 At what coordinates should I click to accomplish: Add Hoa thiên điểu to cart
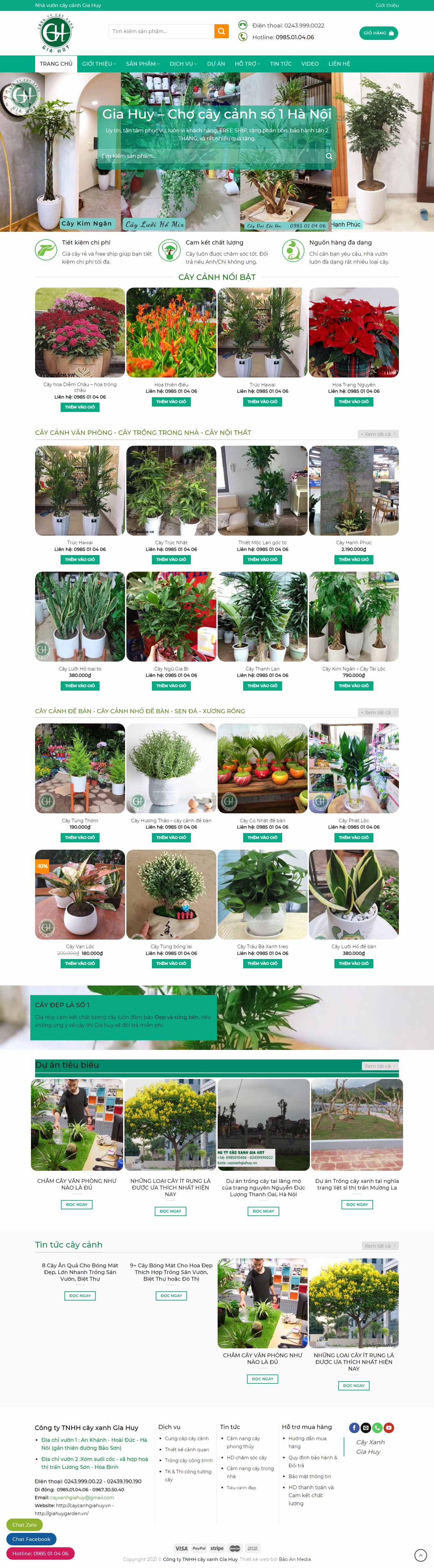coord(171,402)
